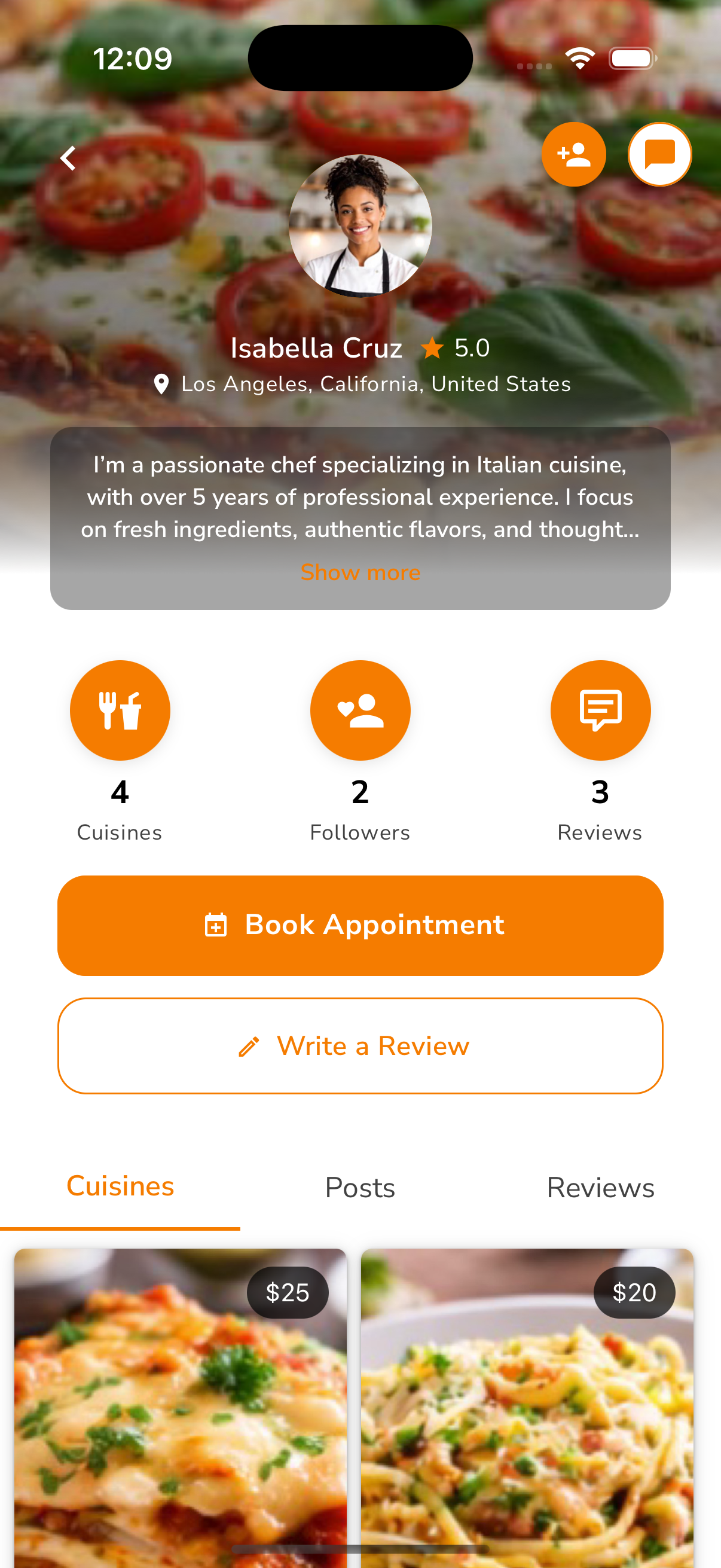721x1568 pixels.
Task: Tap the location pin icon
Action: [x=161, y=383]
